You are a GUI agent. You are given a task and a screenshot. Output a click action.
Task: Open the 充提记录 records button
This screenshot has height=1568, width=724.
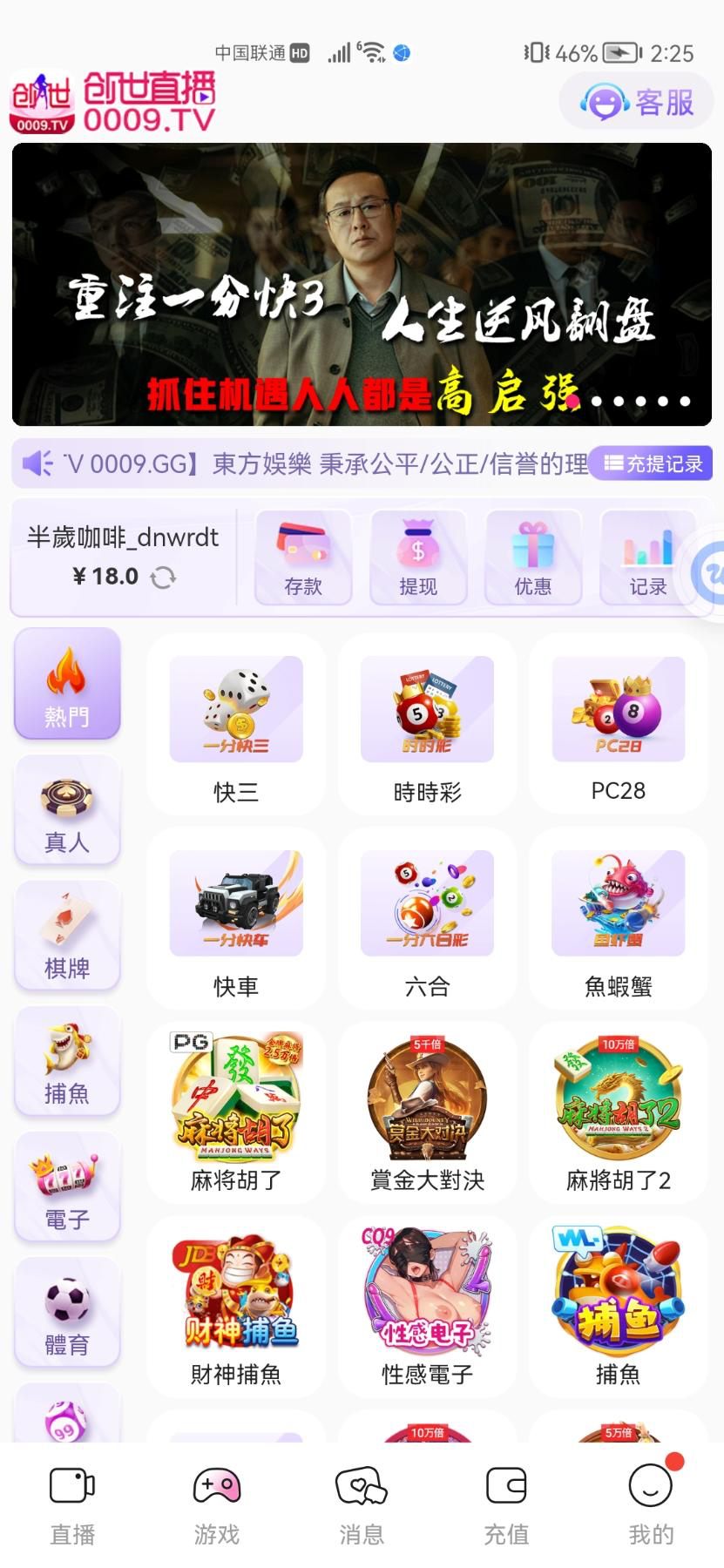point(652,463)
